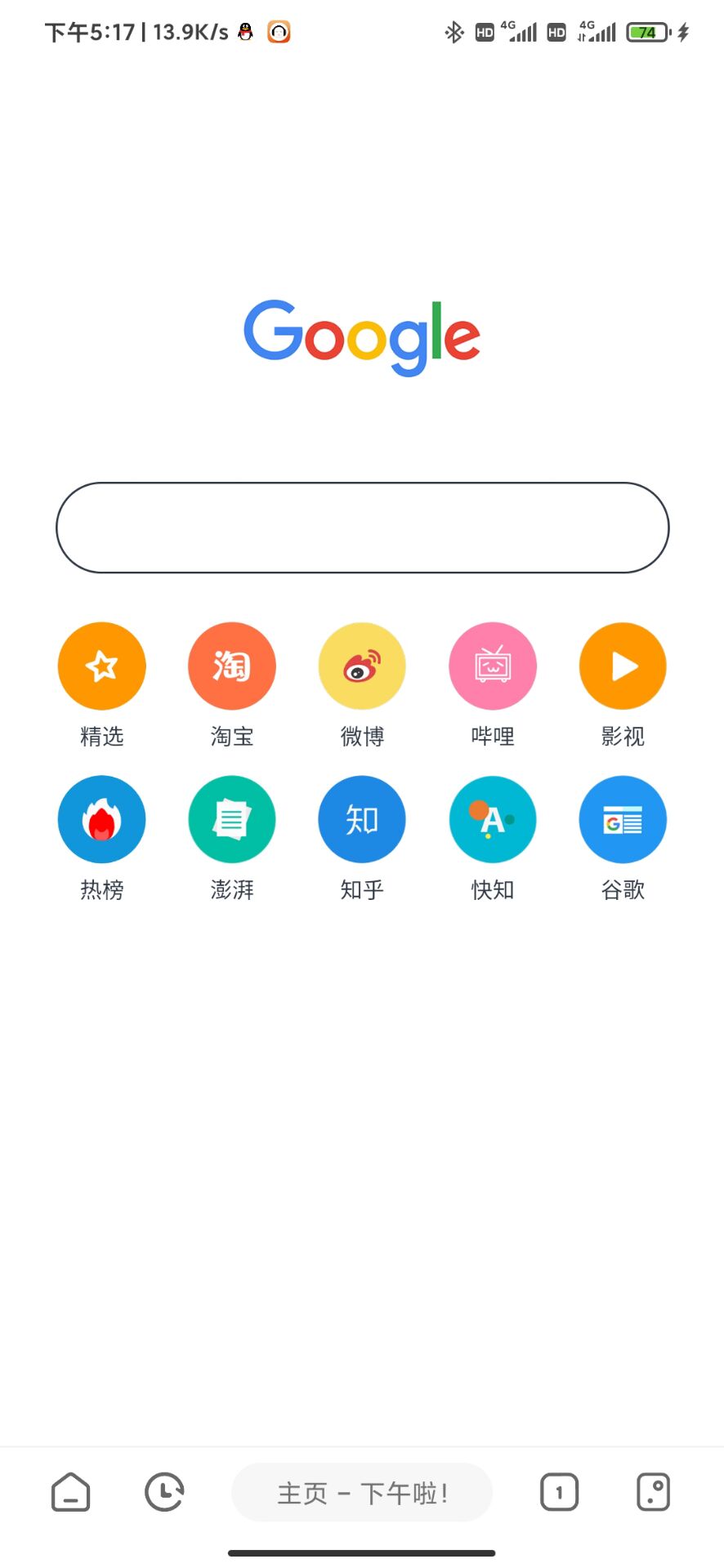Open the 哔哩 (Bilibili) shortcut
724x1568 pixels.
(x=492, y=666)
